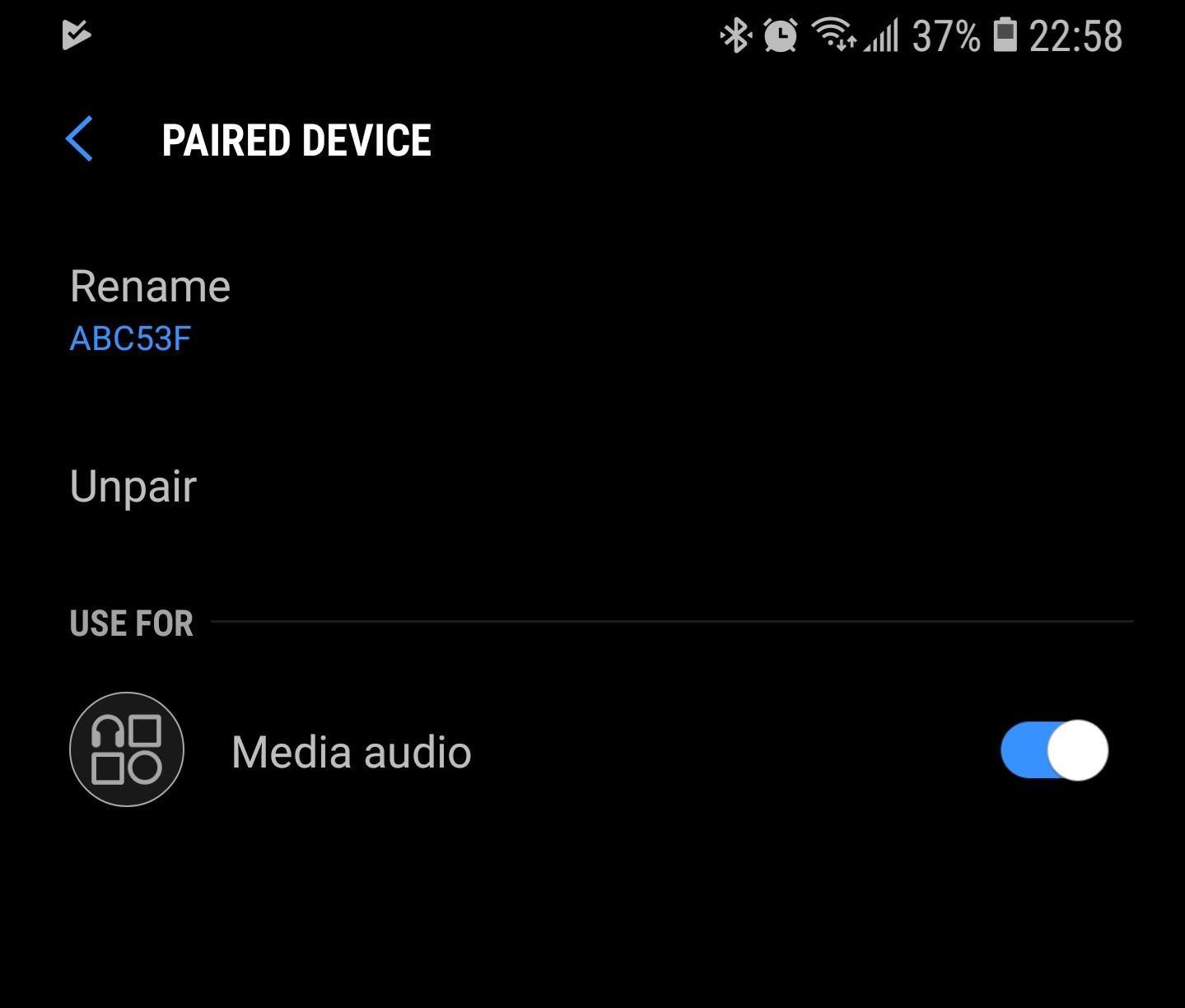
Task: Unpair this Bluetooth device
Action: 133,486
